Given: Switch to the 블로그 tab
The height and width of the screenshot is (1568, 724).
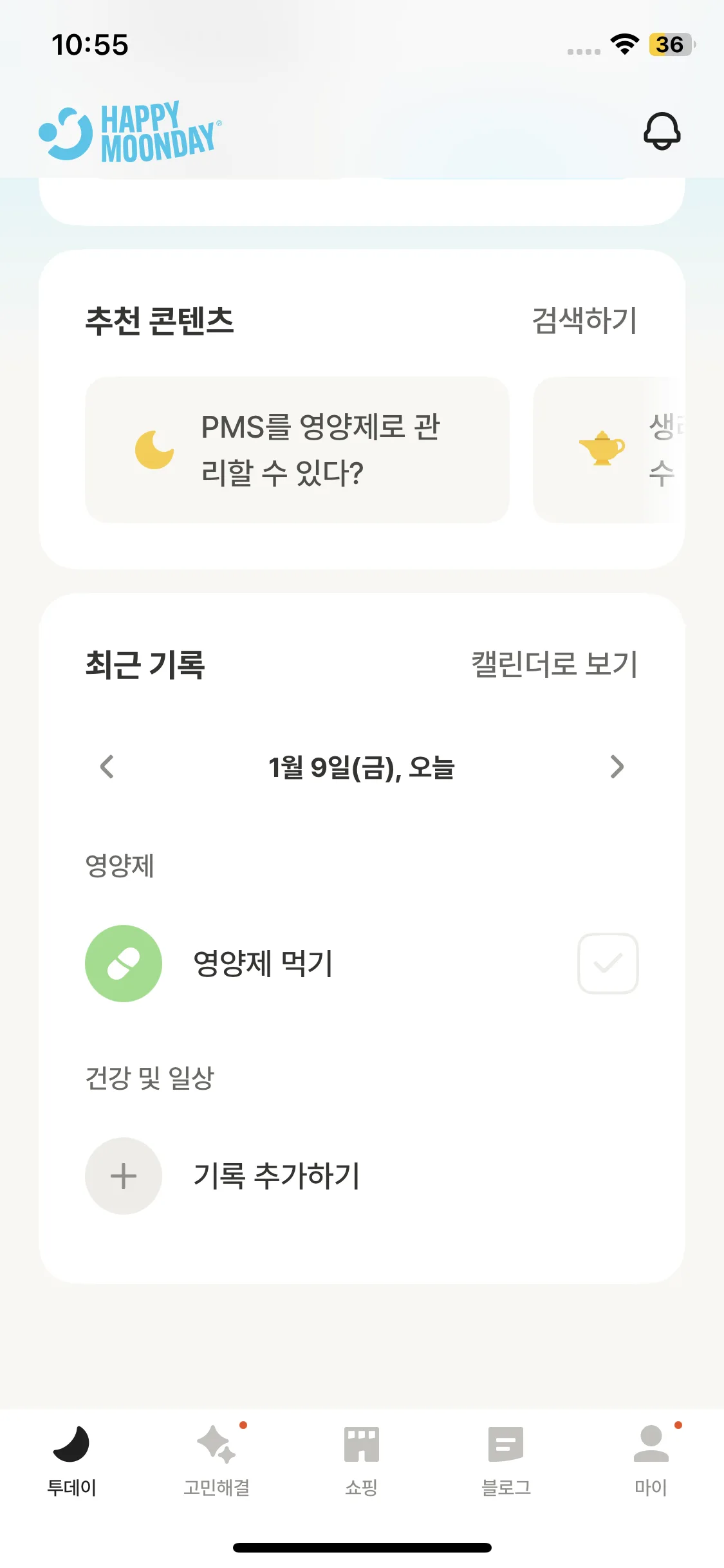Looking at the screenshot, I should click(x=506, y=1459).
